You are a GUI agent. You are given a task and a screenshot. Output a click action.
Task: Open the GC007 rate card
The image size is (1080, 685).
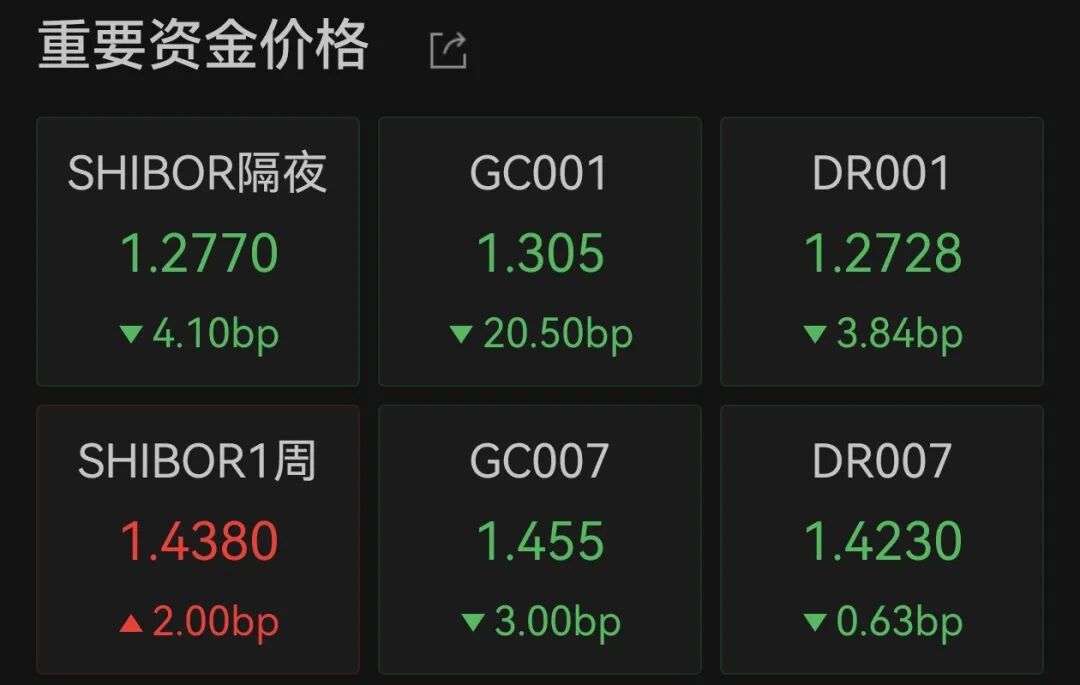click(540, 540)
